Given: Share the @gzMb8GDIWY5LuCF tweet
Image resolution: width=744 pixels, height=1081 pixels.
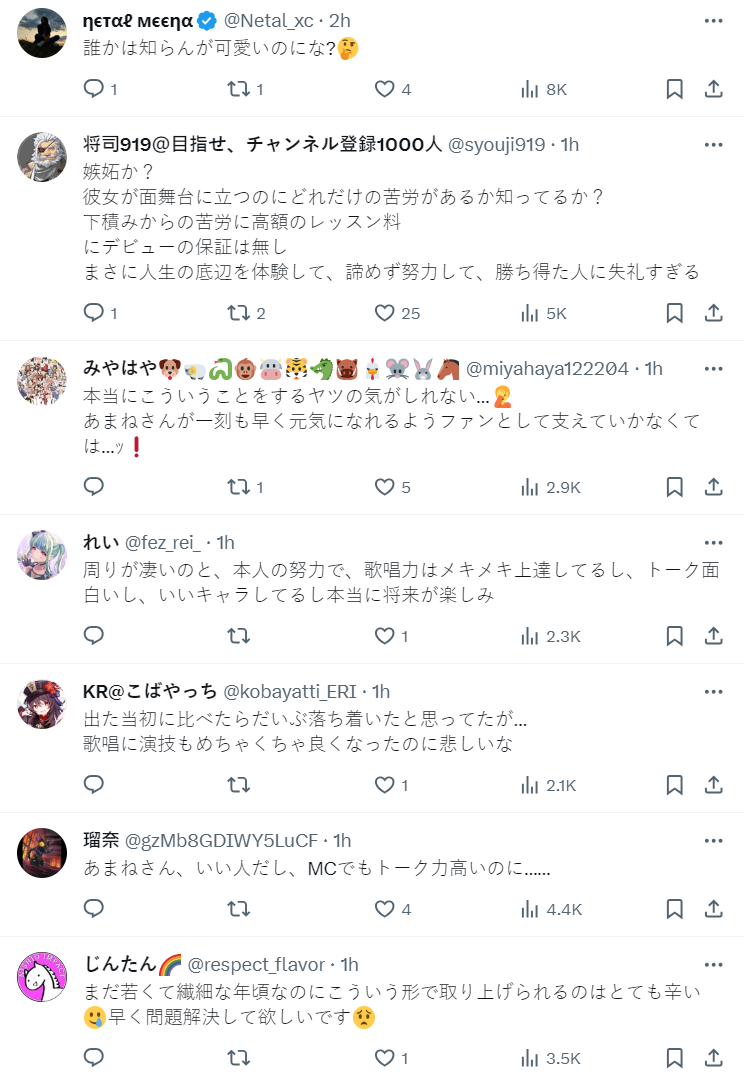Looking at the screenshot, I should pyautogui.click(x=713, y=909).
